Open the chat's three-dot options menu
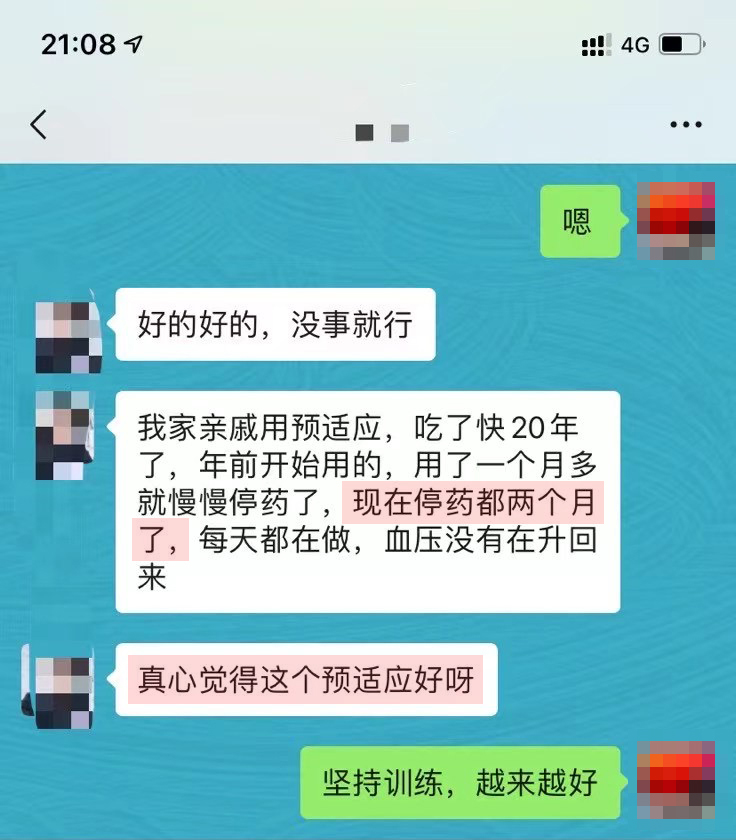Image resolution: width=736 pixels, height=840 pixels. (685, 125)
